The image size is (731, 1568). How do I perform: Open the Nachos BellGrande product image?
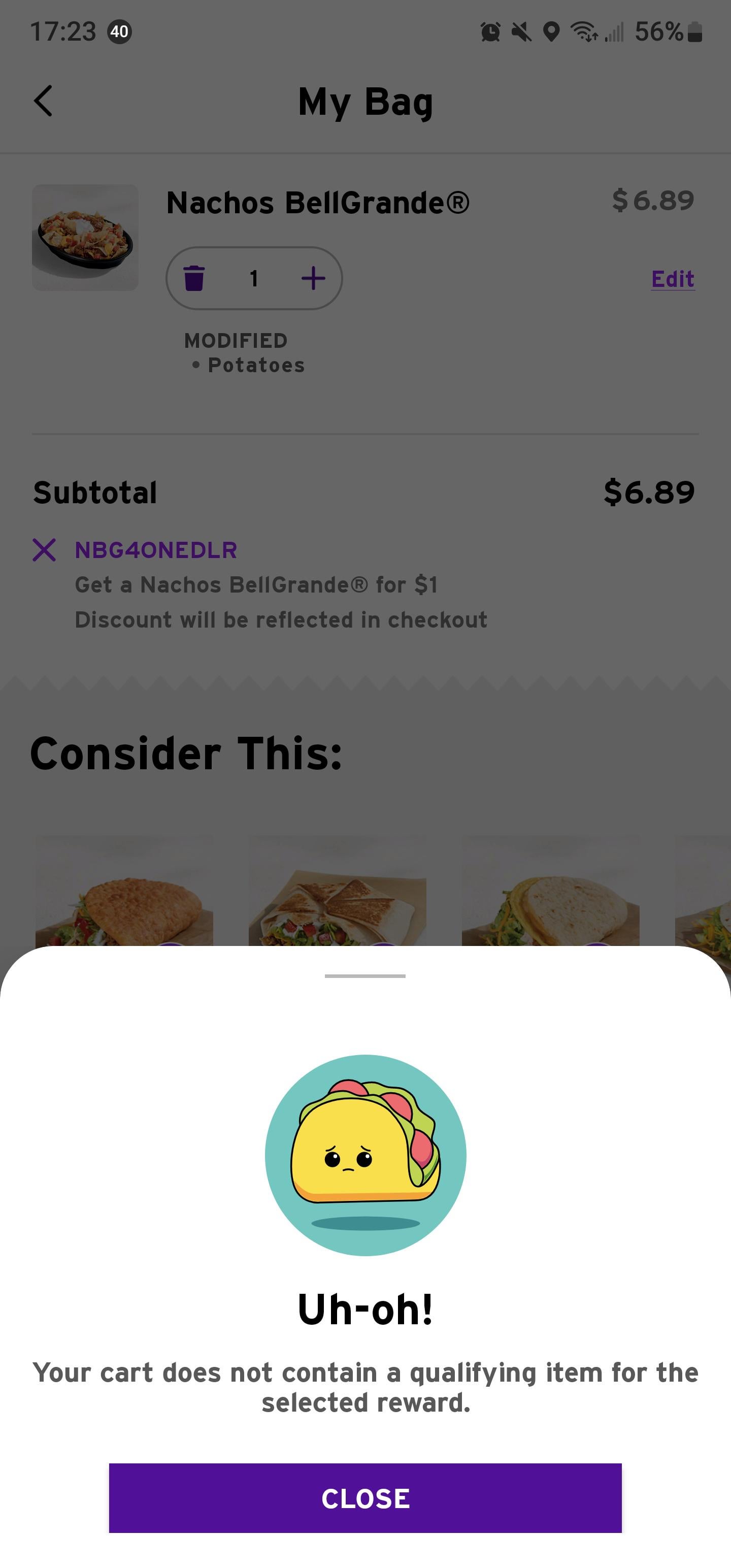[85, 238]
